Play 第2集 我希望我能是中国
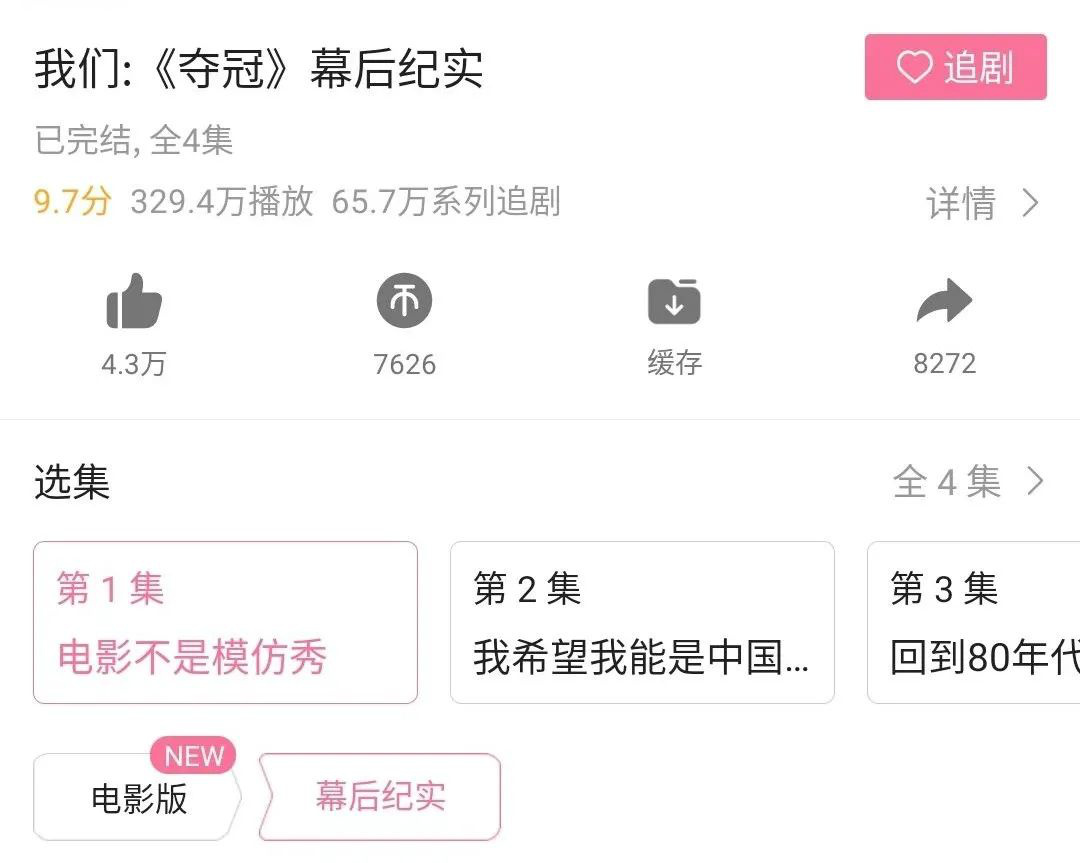Screen dimensions: 1080x863 642,622
